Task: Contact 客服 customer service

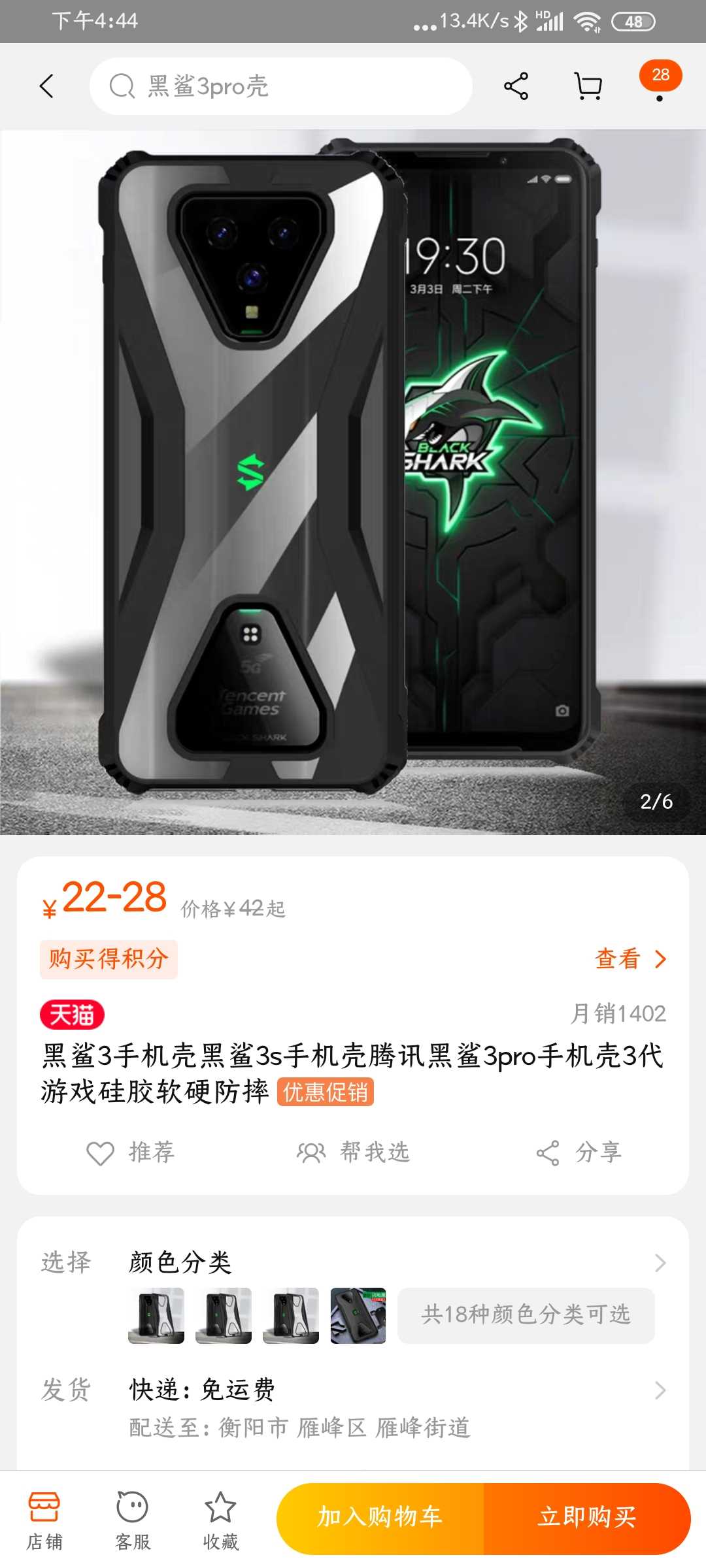Action: coord(133,1521)
